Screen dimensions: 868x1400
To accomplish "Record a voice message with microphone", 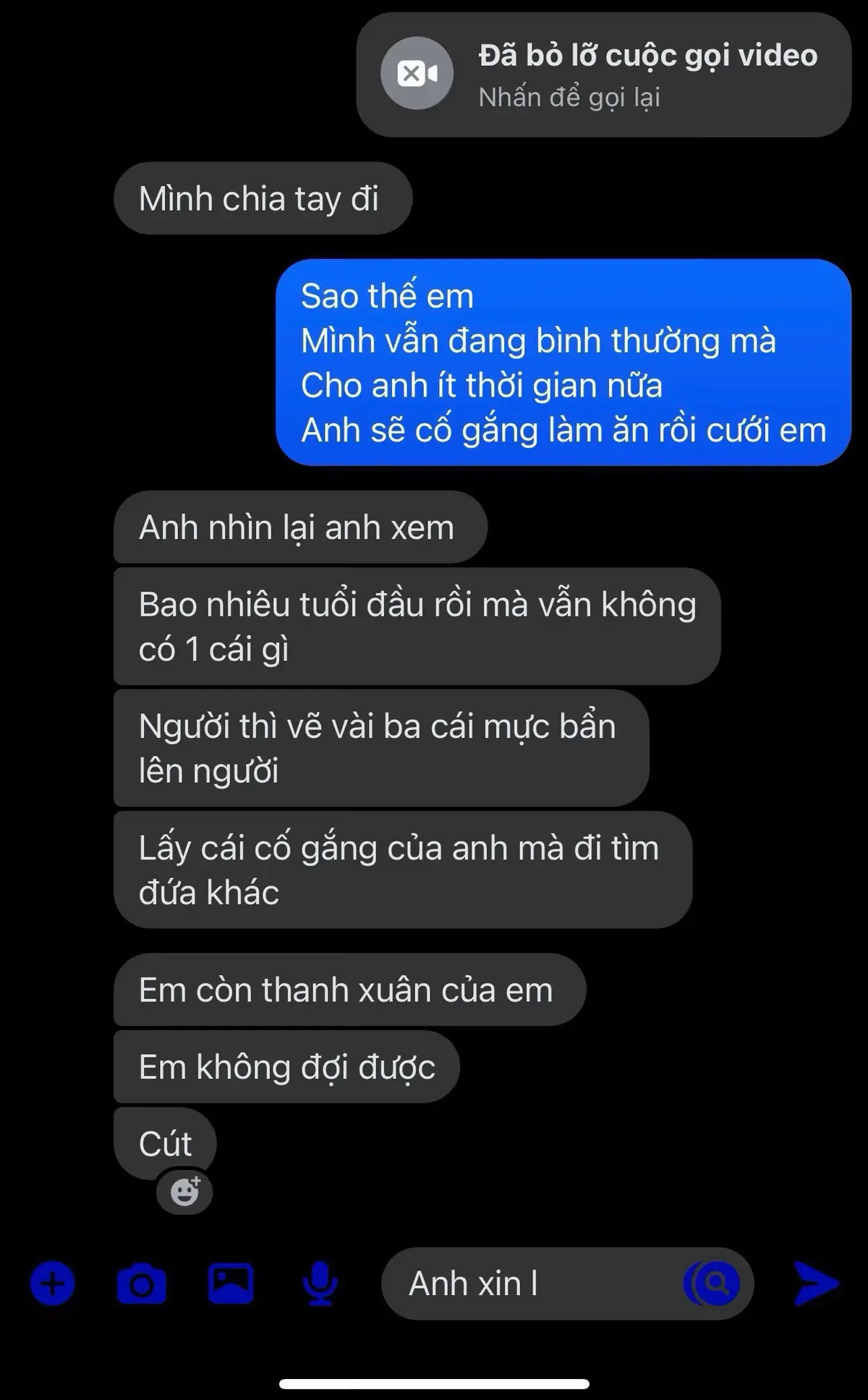I will click(320, 1284).
